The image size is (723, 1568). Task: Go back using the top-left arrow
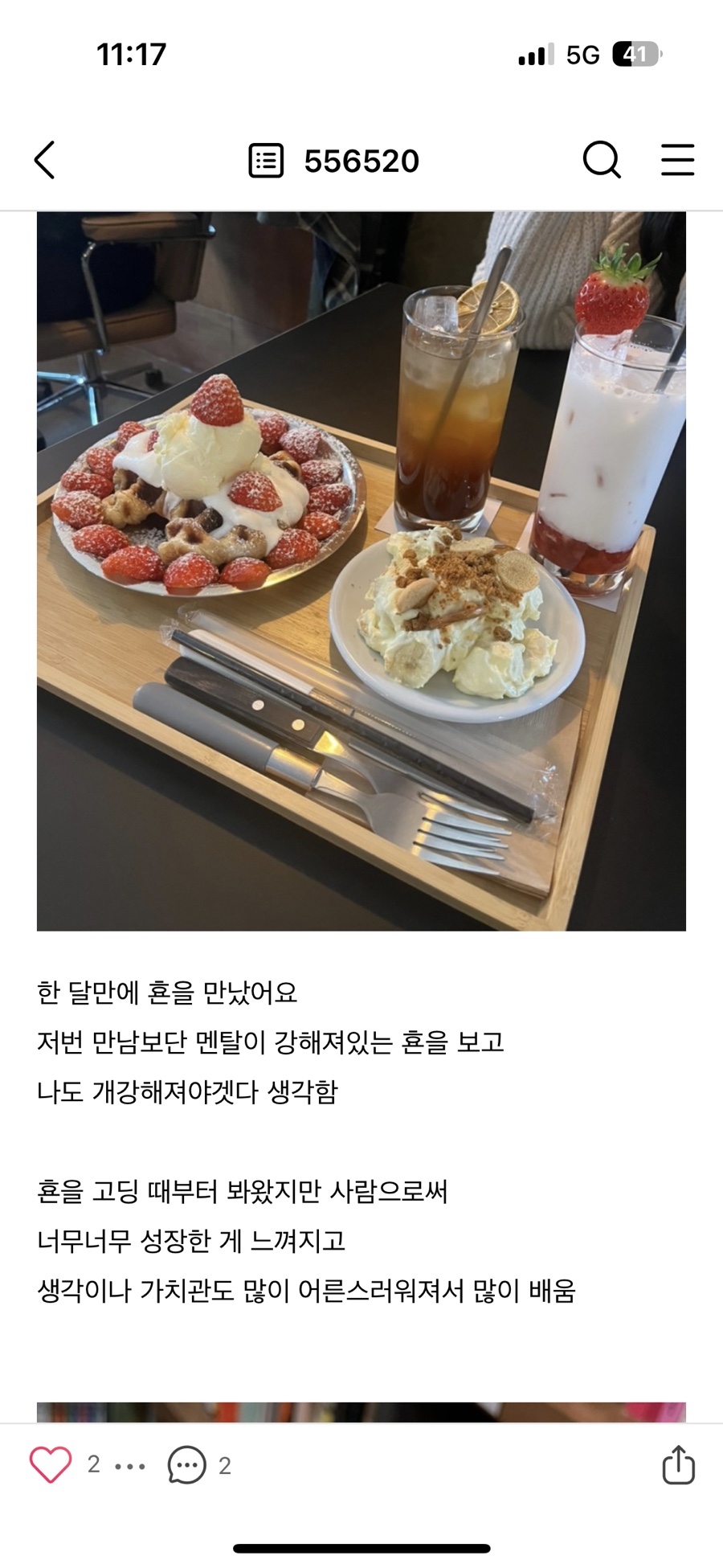tap(45, 160)
